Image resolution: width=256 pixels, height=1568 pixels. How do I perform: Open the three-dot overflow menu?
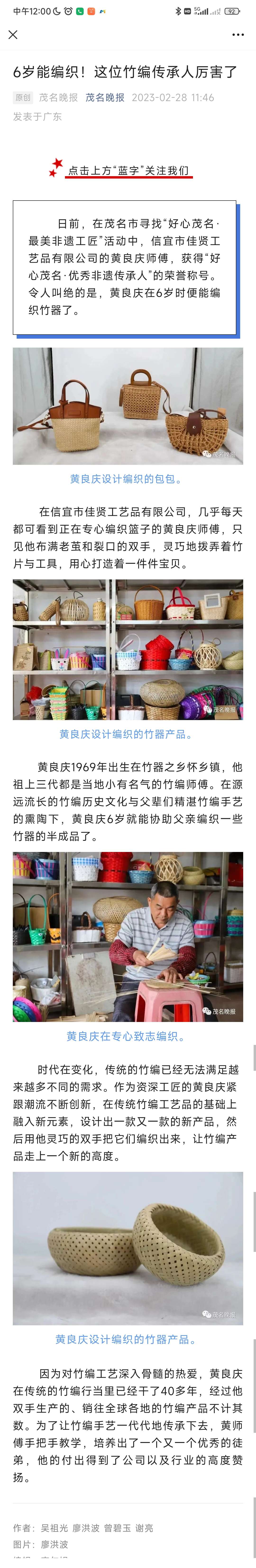[238, 35]
